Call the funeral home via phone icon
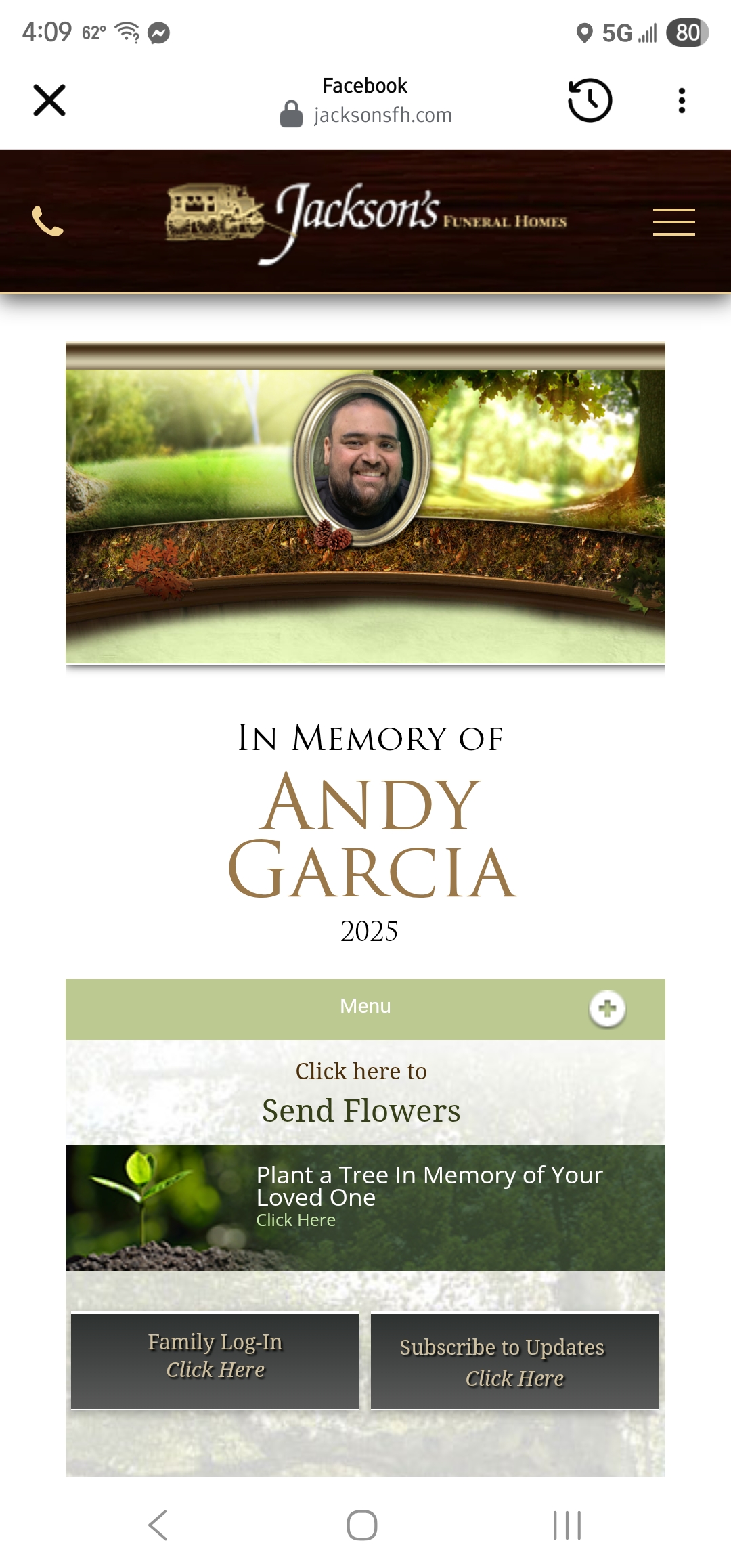The height and width of the screenshot is (1568, 731). pos(47,221)
